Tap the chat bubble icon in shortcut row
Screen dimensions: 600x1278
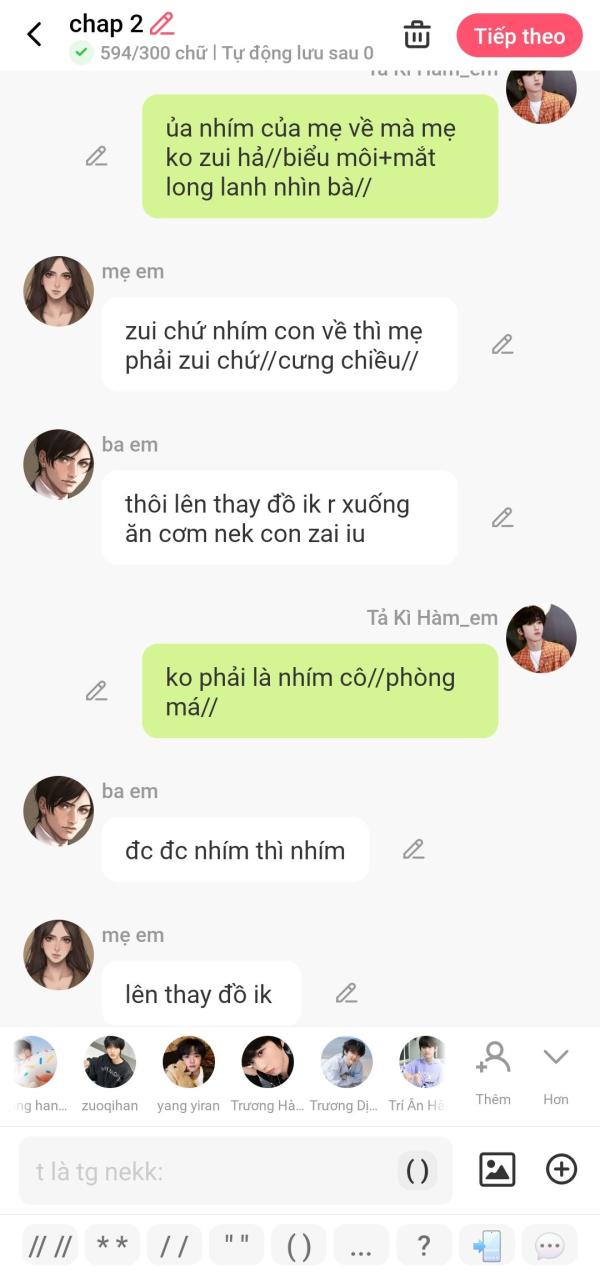(549, 1245)
